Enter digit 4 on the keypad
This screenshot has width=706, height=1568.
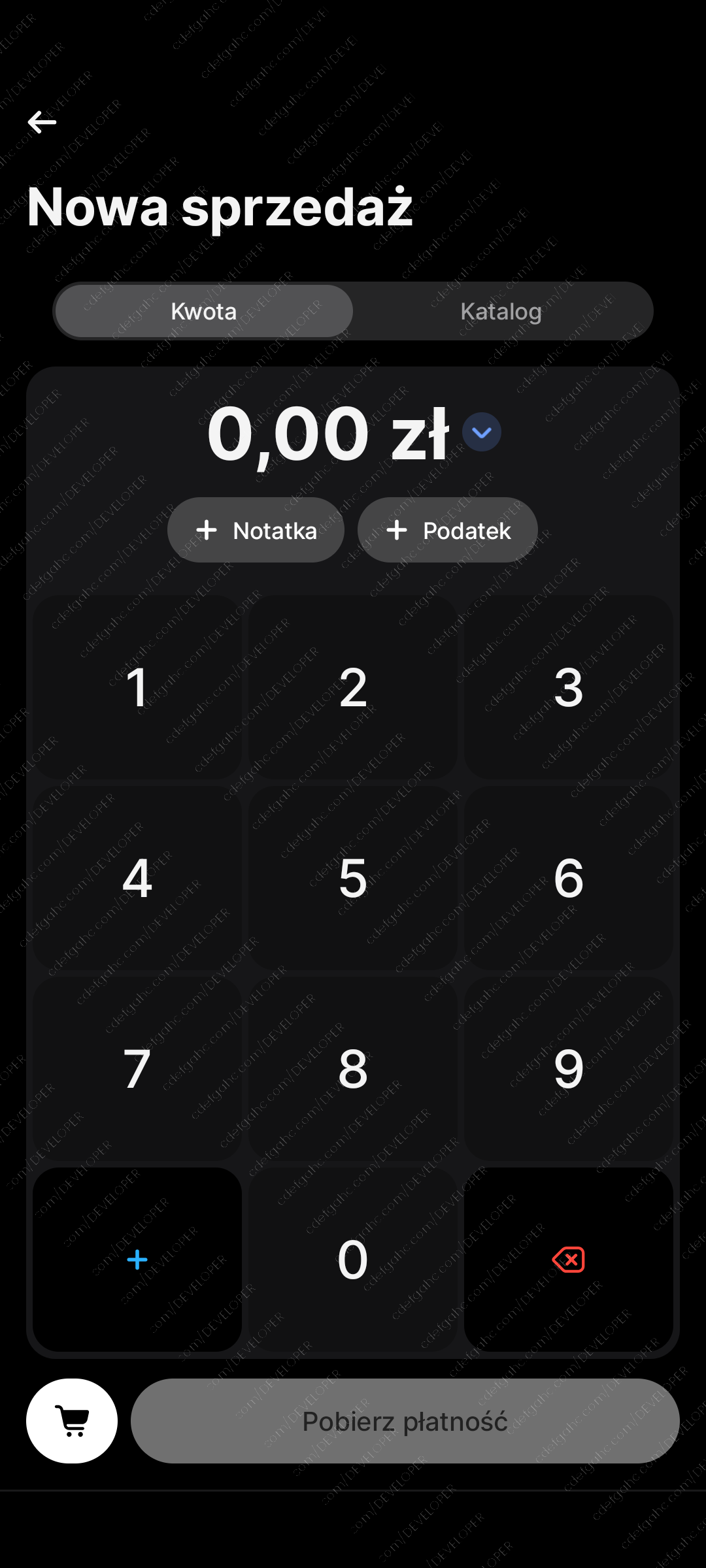(x=137, y=878)
